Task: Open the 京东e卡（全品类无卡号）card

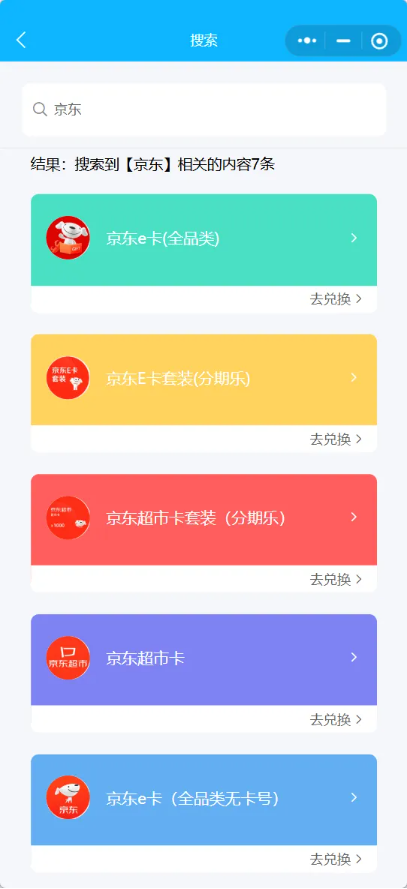Action: 204,799
